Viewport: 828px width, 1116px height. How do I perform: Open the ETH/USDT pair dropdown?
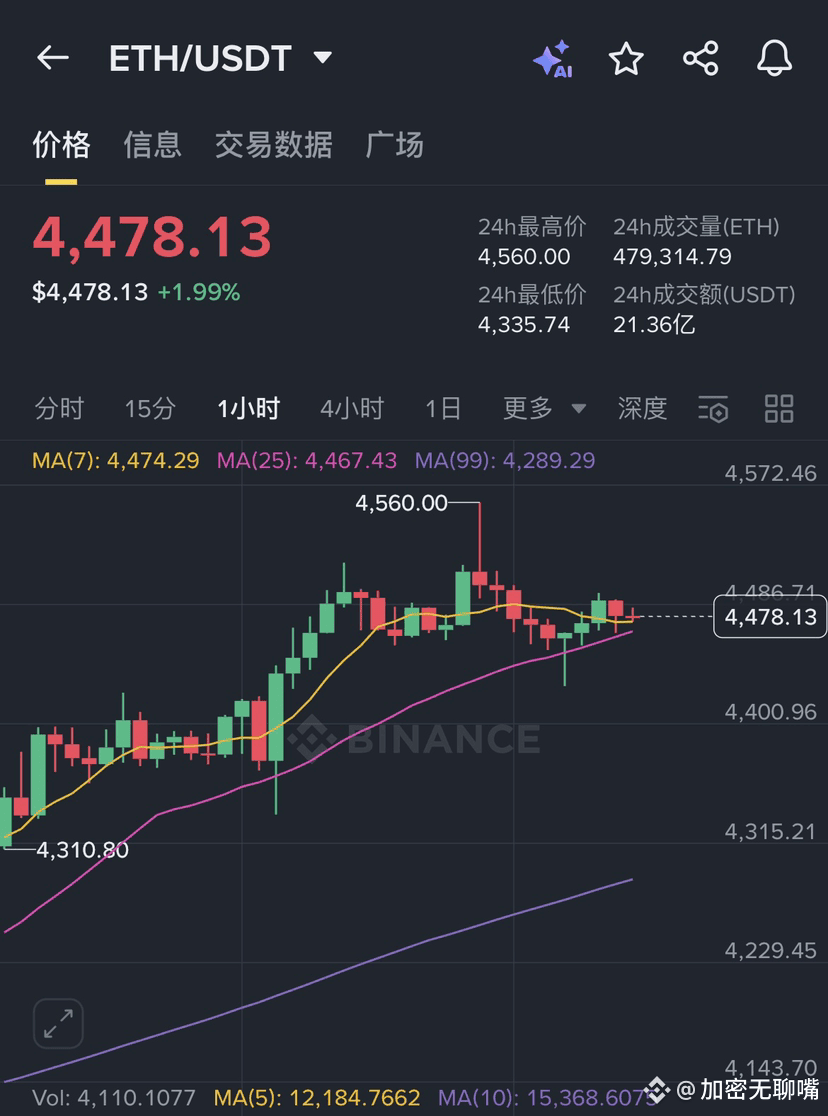tap(321, 58)
